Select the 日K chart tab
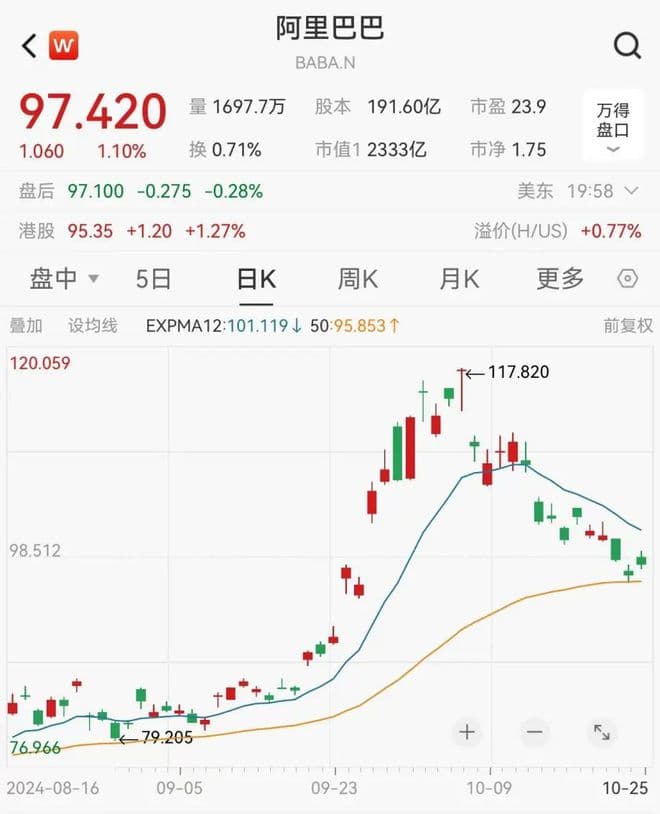660x814 pixels. 256,279
